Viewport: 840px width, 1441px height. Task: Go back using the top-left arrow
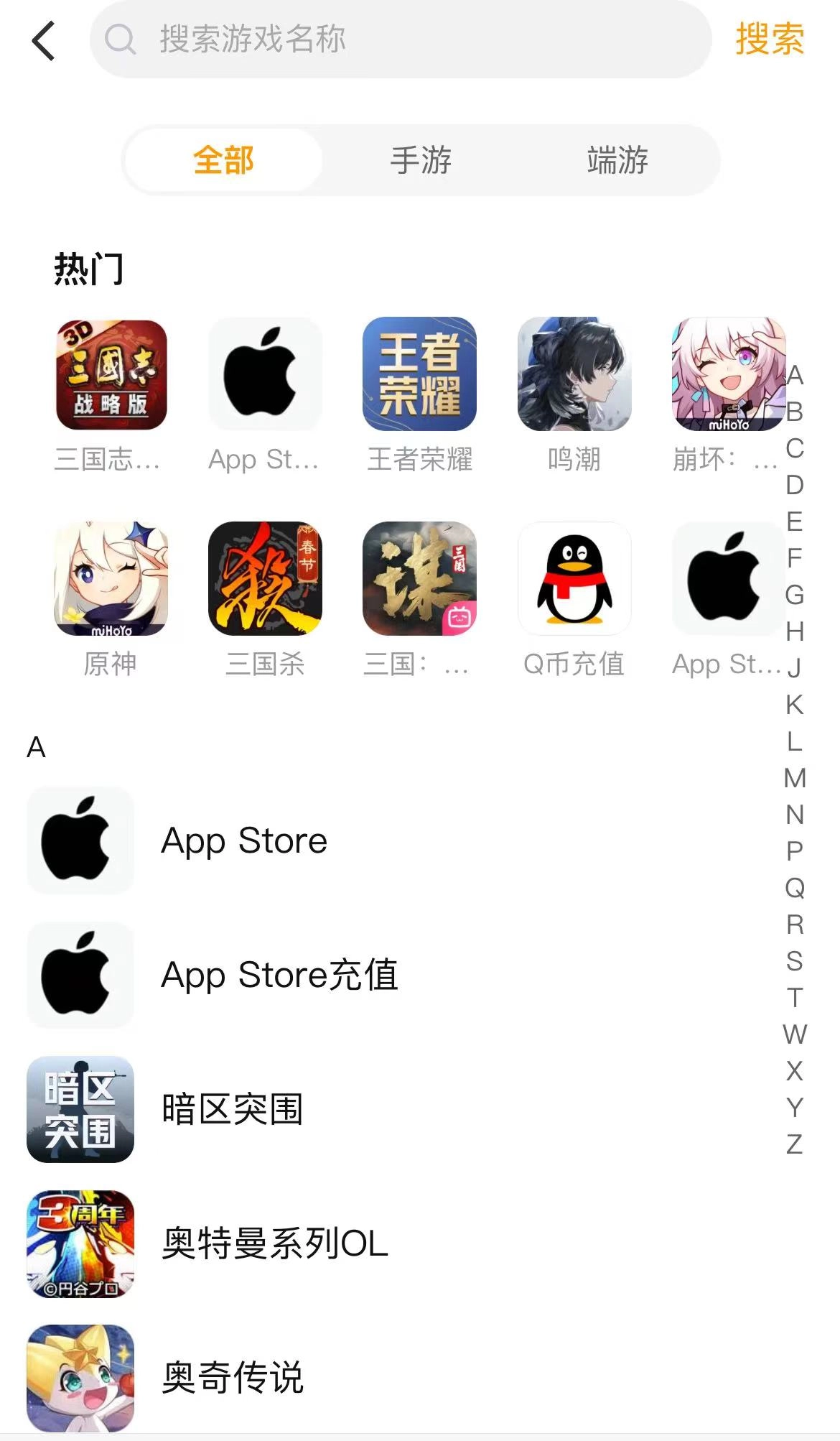tap(45, 40)
